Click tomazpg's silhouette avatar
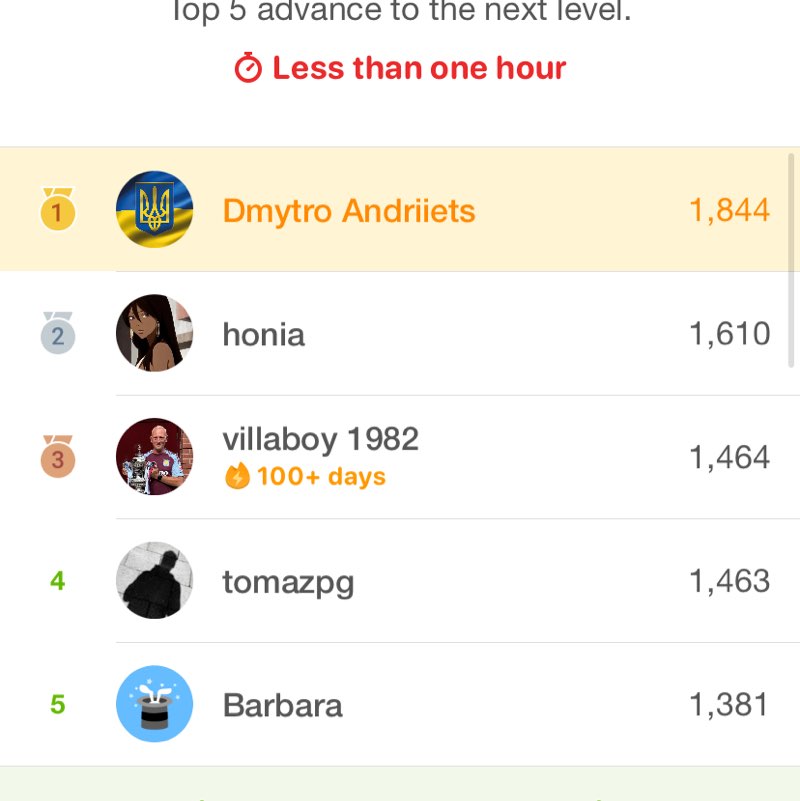Image resolution: width=800 pixels, height=801 pixels. pyautogui.click(x=154, y=581)
